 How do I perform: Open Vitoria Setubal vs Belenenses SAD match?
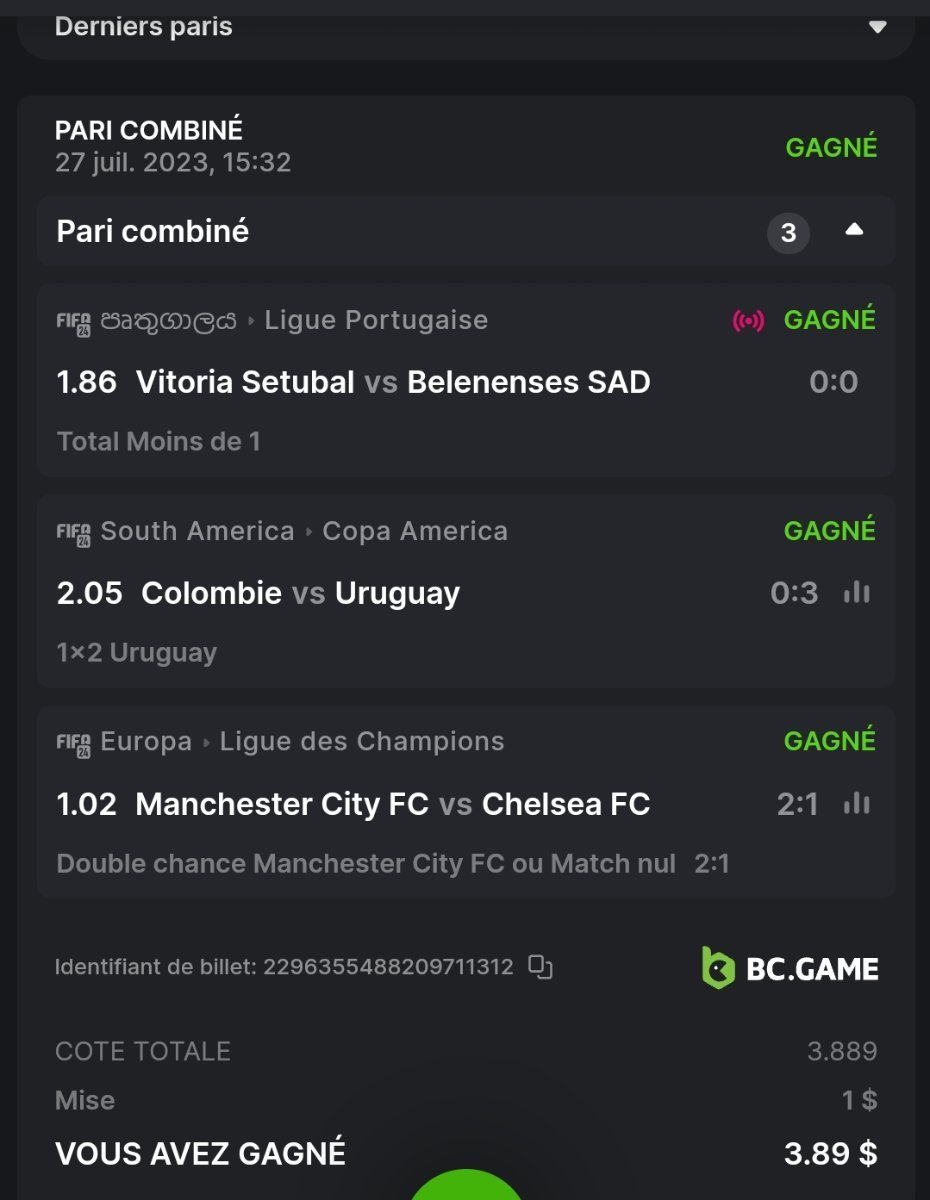[393, 382]
